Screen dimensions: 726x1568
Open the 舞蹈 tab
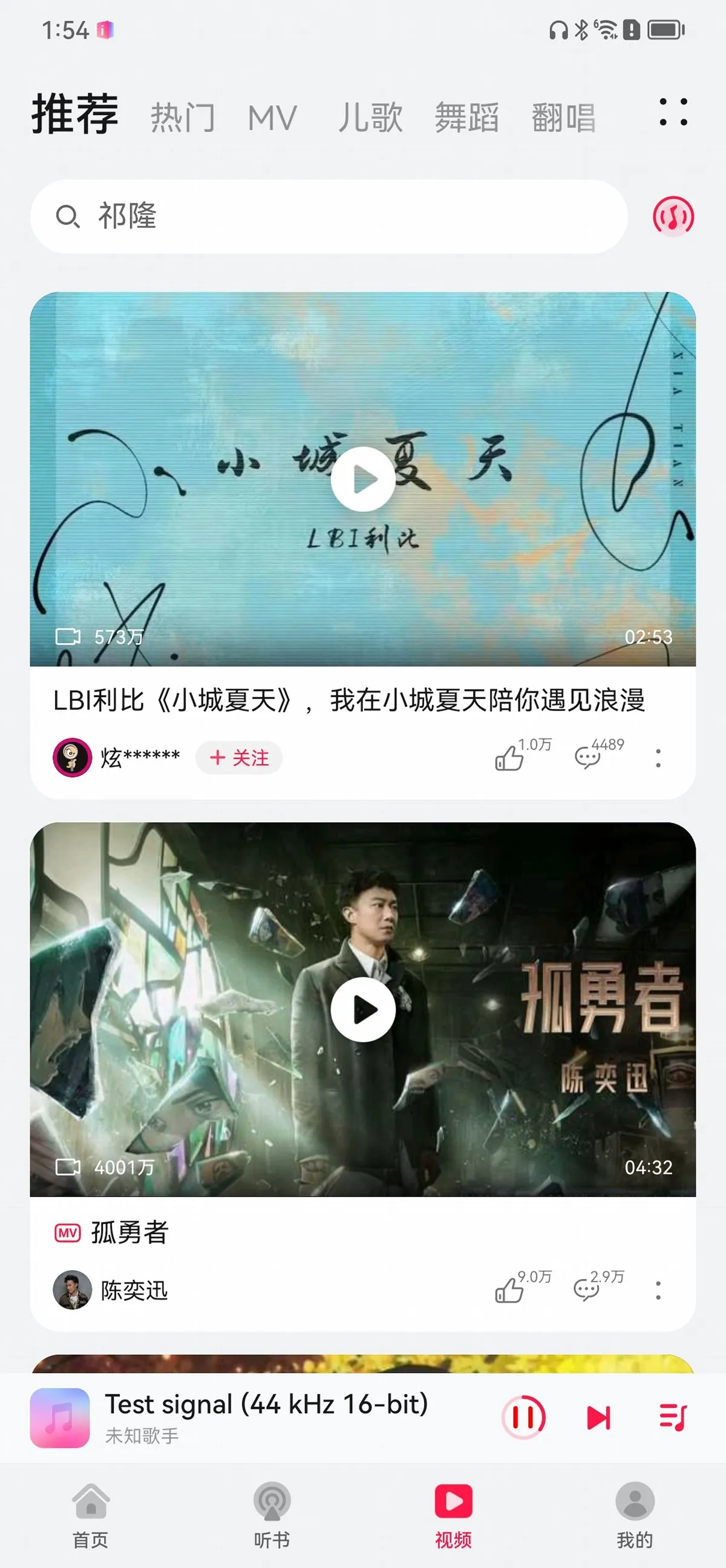click(466, 117)
